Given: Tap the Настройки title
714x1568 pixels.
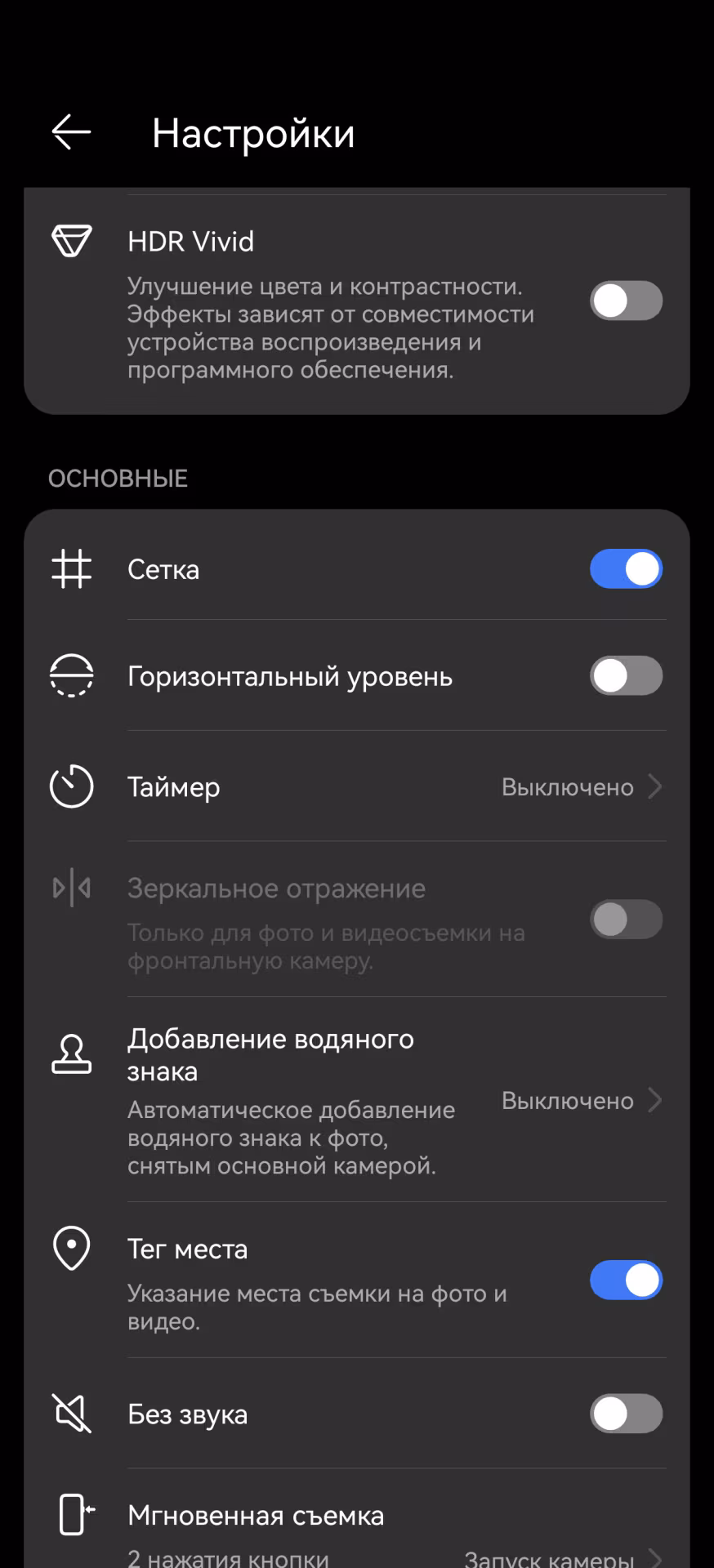Looking at the screenshot, I should [x=253, y=132].
